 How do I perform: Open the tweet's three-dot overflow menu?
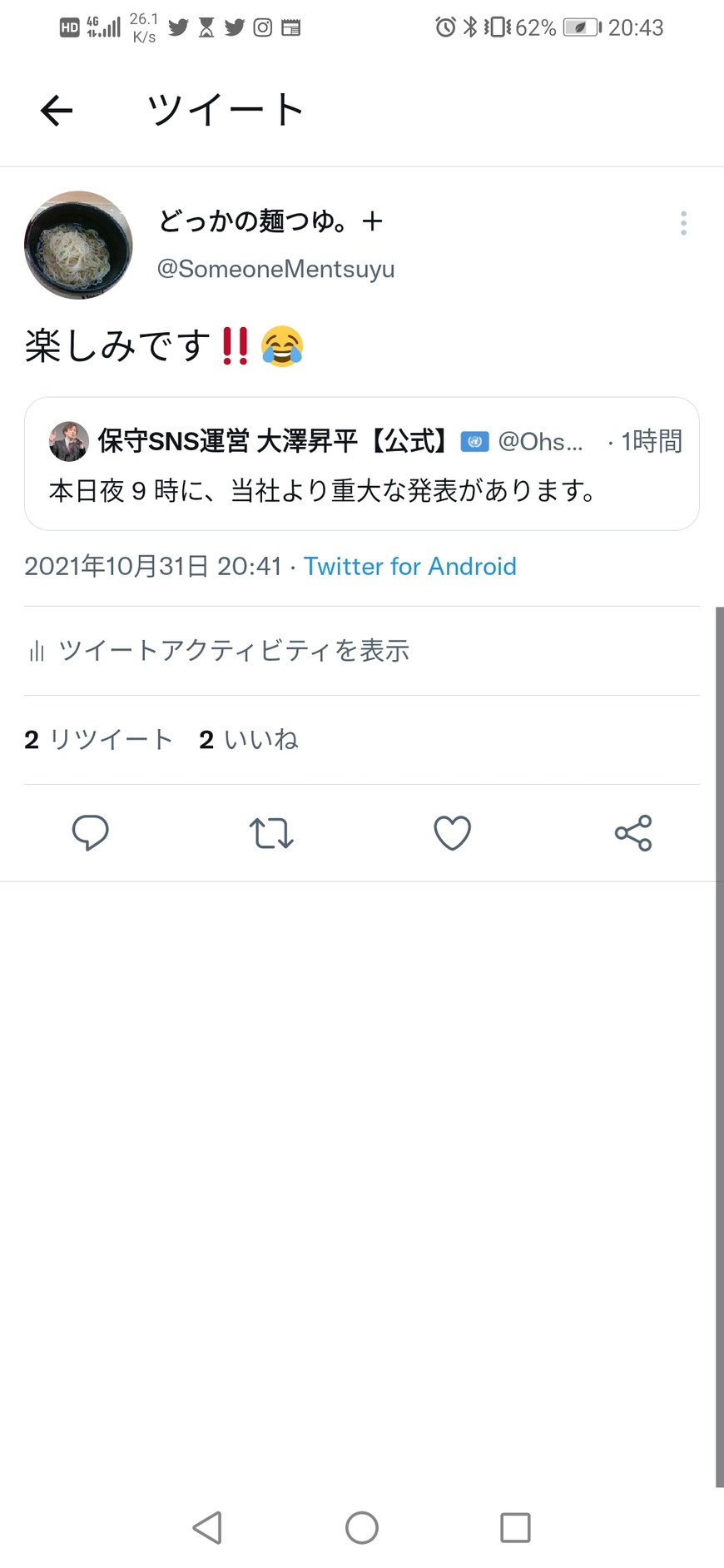pyautogui.click(x=683, y=223)
